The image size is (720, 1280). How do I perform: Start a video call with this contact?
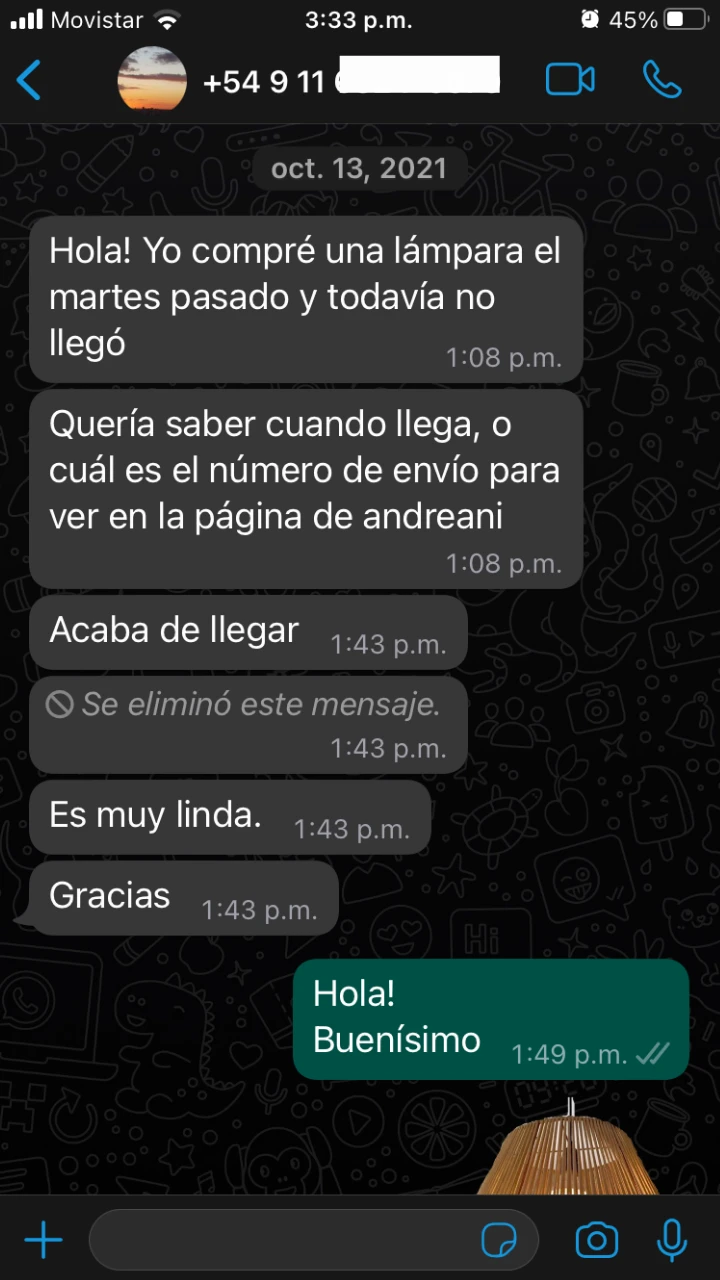[x=570, y=80]
